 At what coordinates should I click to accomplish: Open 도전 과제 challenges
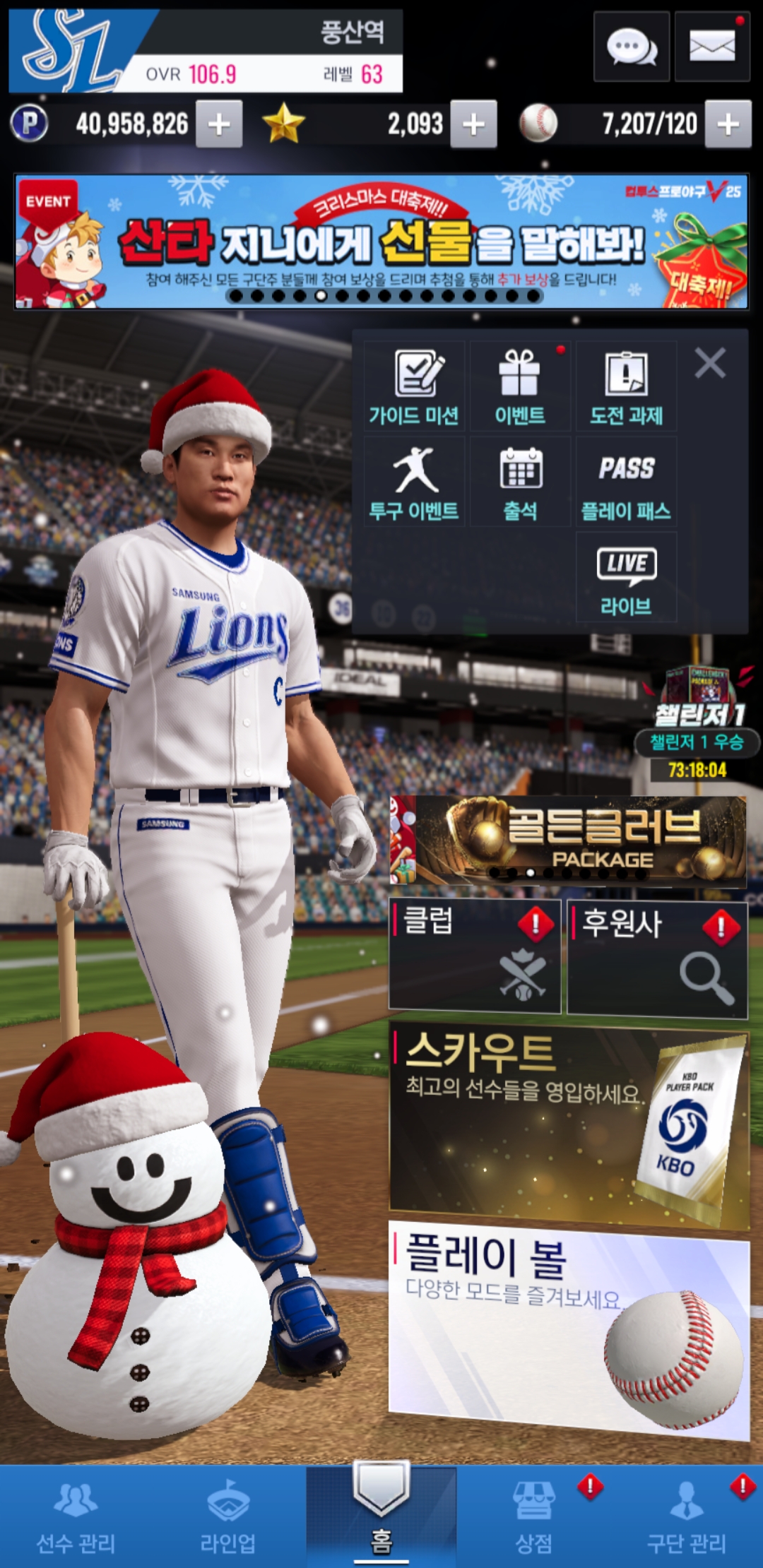coord(626,387)
